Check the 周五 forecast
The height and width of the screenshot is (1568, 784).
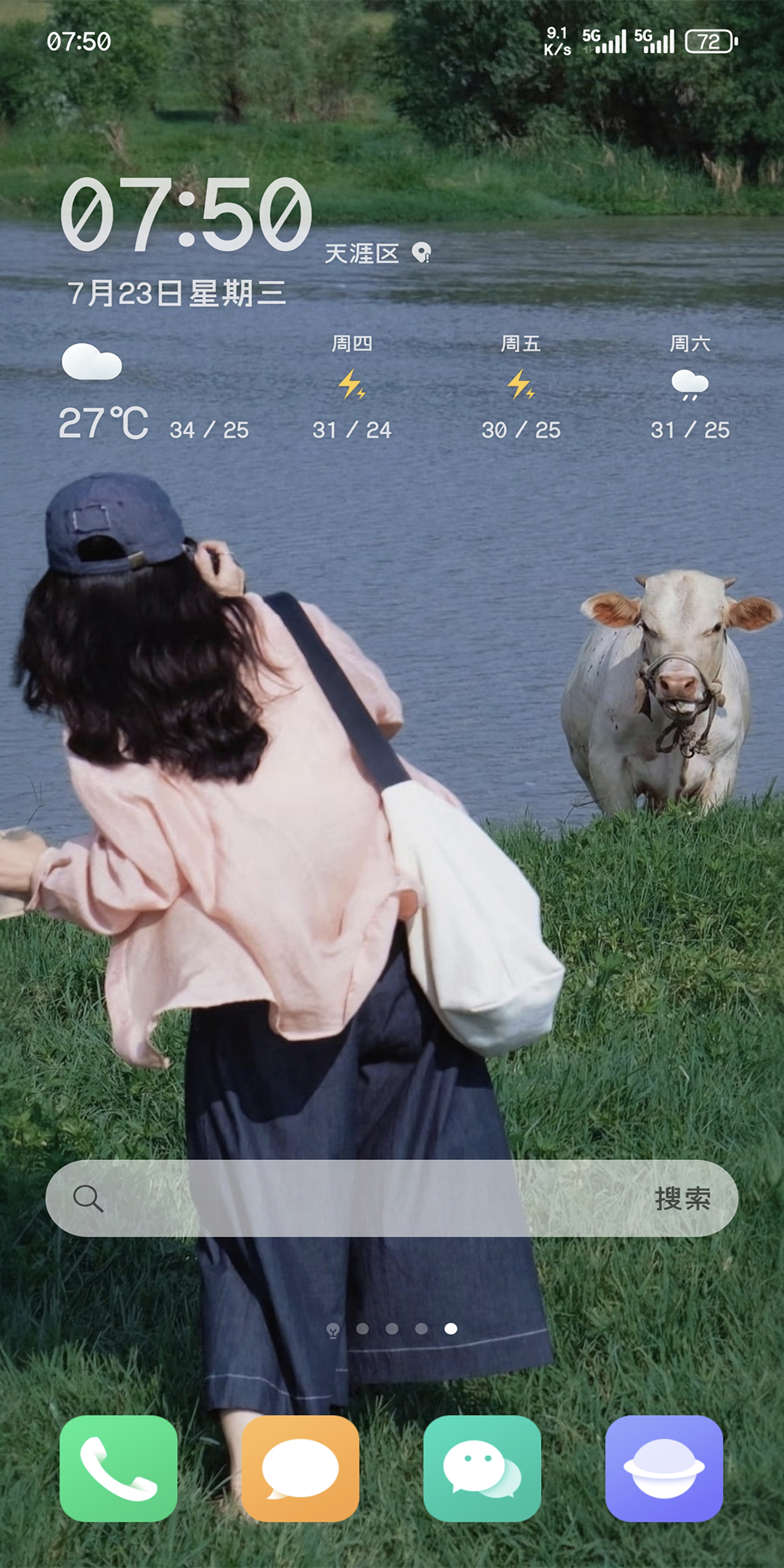click(x=520, y=386)
